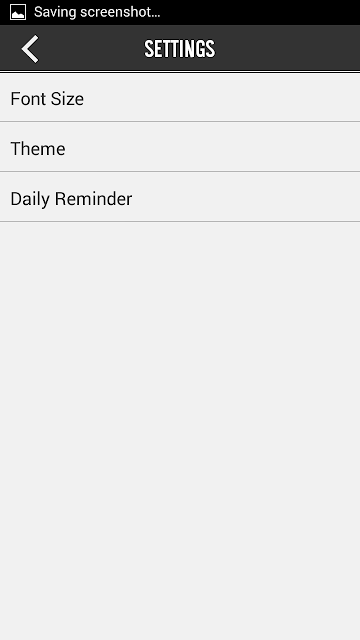Open the Theme setting

pyautogui.click(x=180, y=147)
